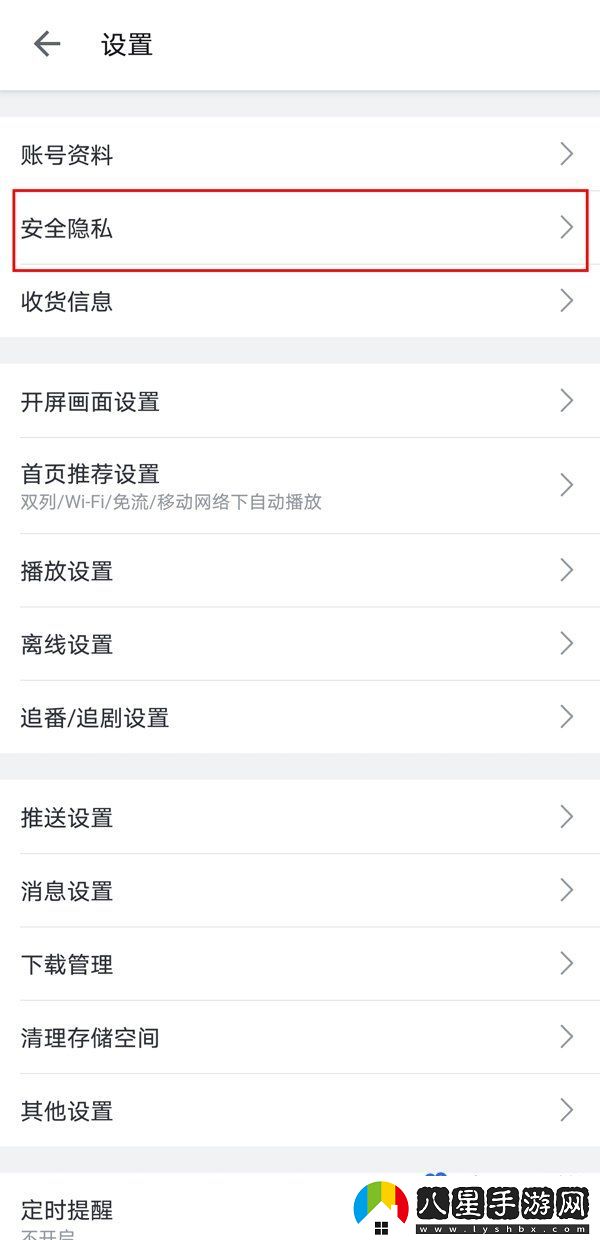The width and height of the screenshot is (600, 1240).
Task: Select 清理存储空间
Action: (x=300, y=1037)
